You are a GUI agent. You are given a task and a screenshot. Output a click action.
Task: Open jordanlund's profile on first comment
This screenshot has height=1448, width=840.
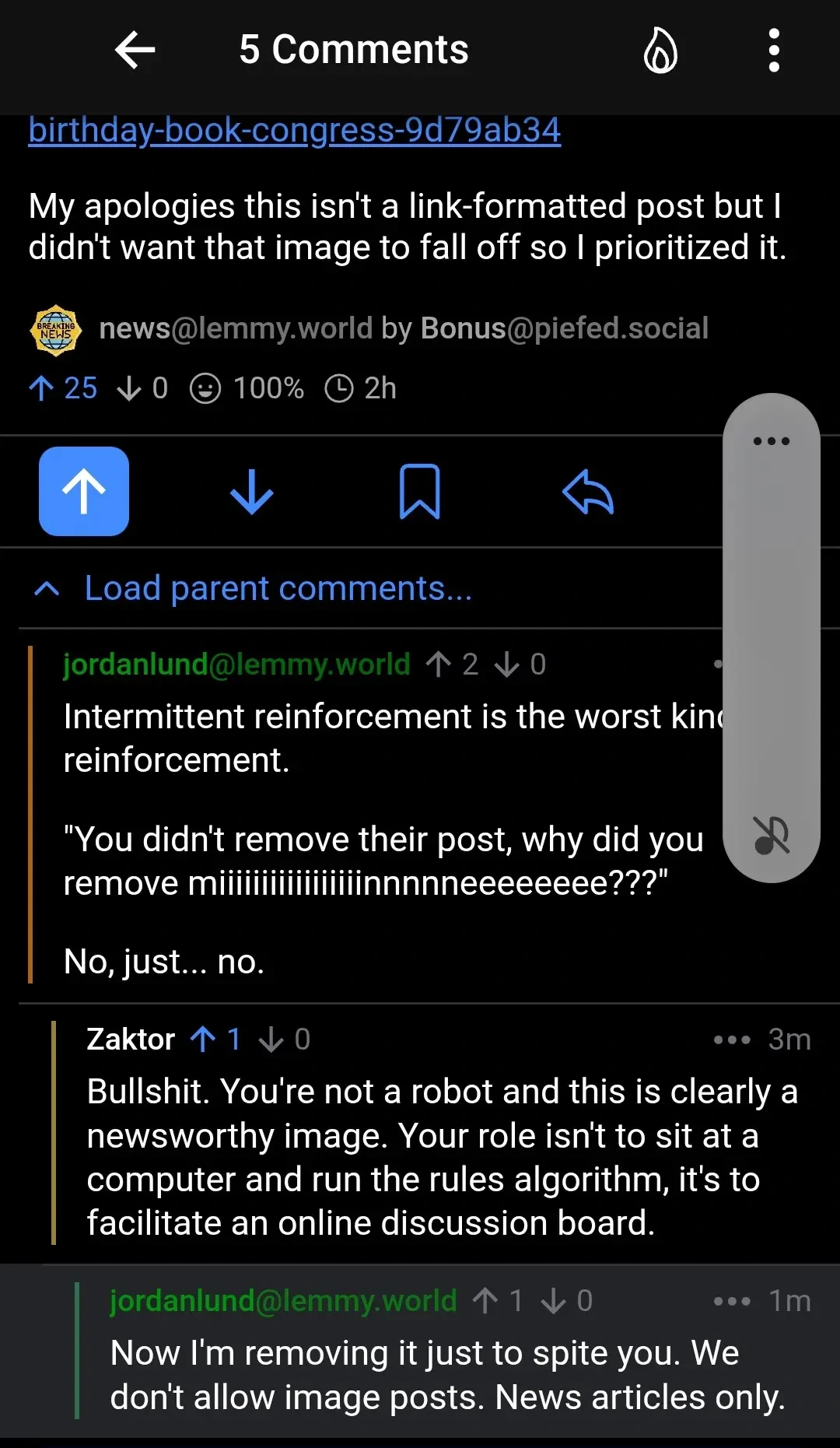(236, 664)
